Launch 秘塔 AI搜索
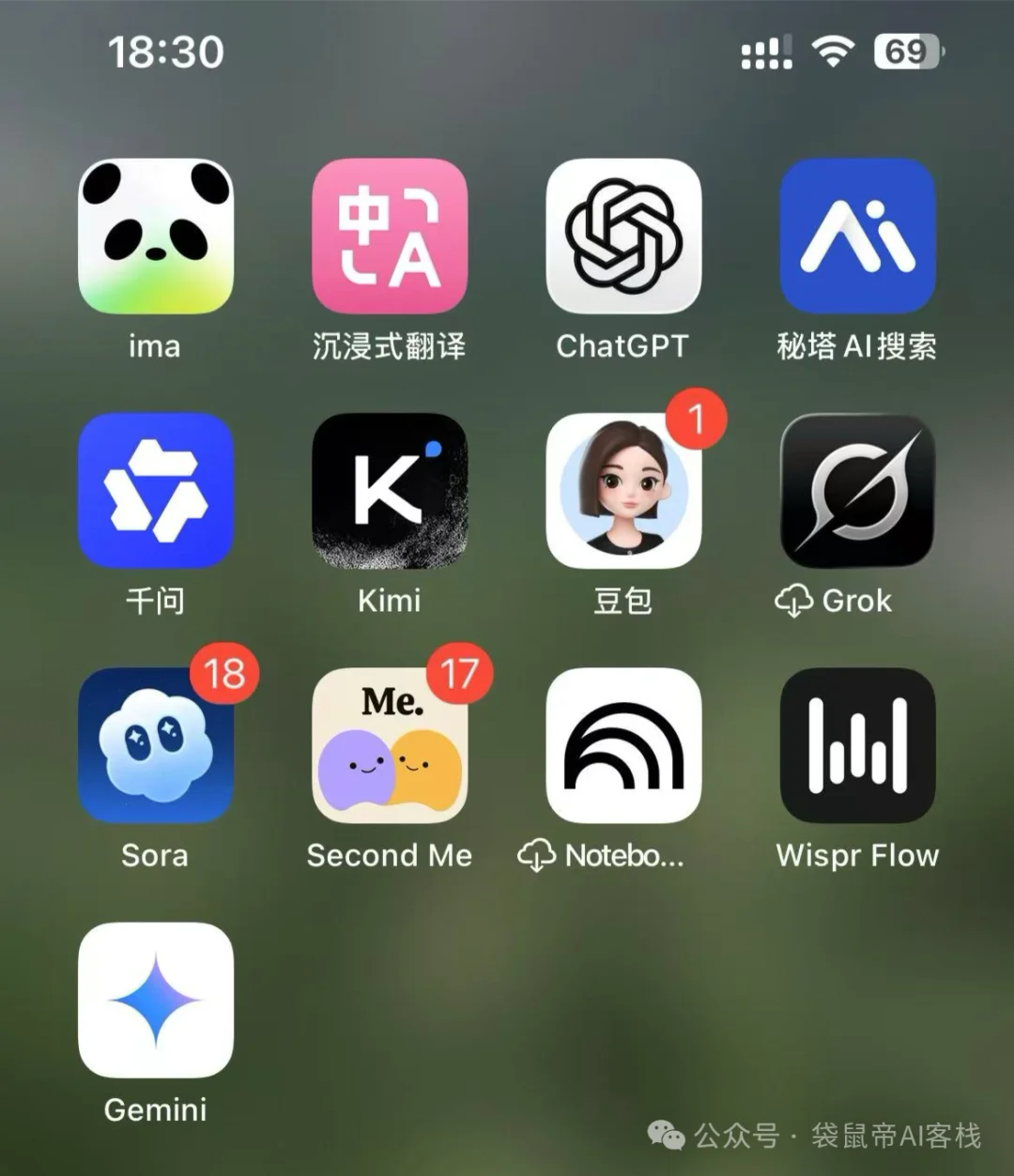 (857, 237)
